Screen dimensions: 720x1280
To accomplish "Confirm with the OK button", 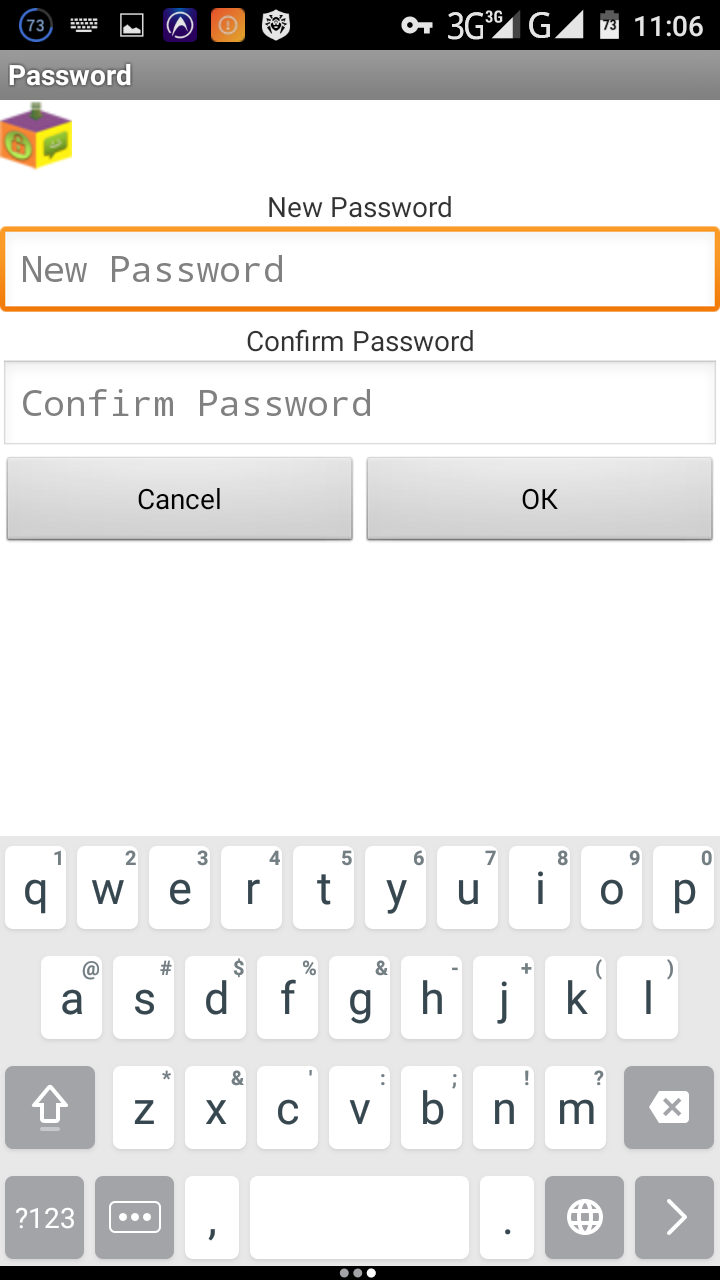I will [x=539, y=499].
